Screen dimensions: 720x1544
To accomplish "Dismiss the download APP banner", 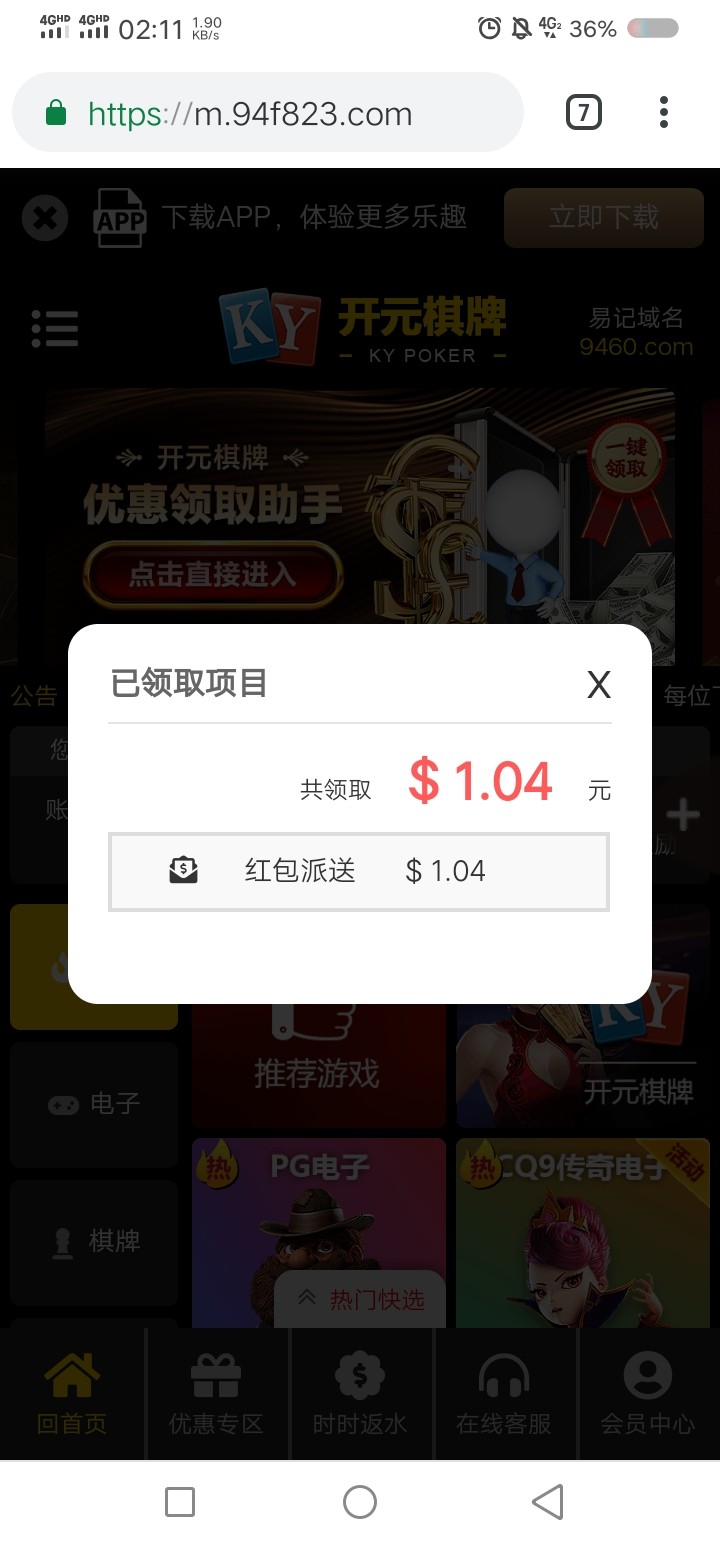I will [x=45, y=218].
